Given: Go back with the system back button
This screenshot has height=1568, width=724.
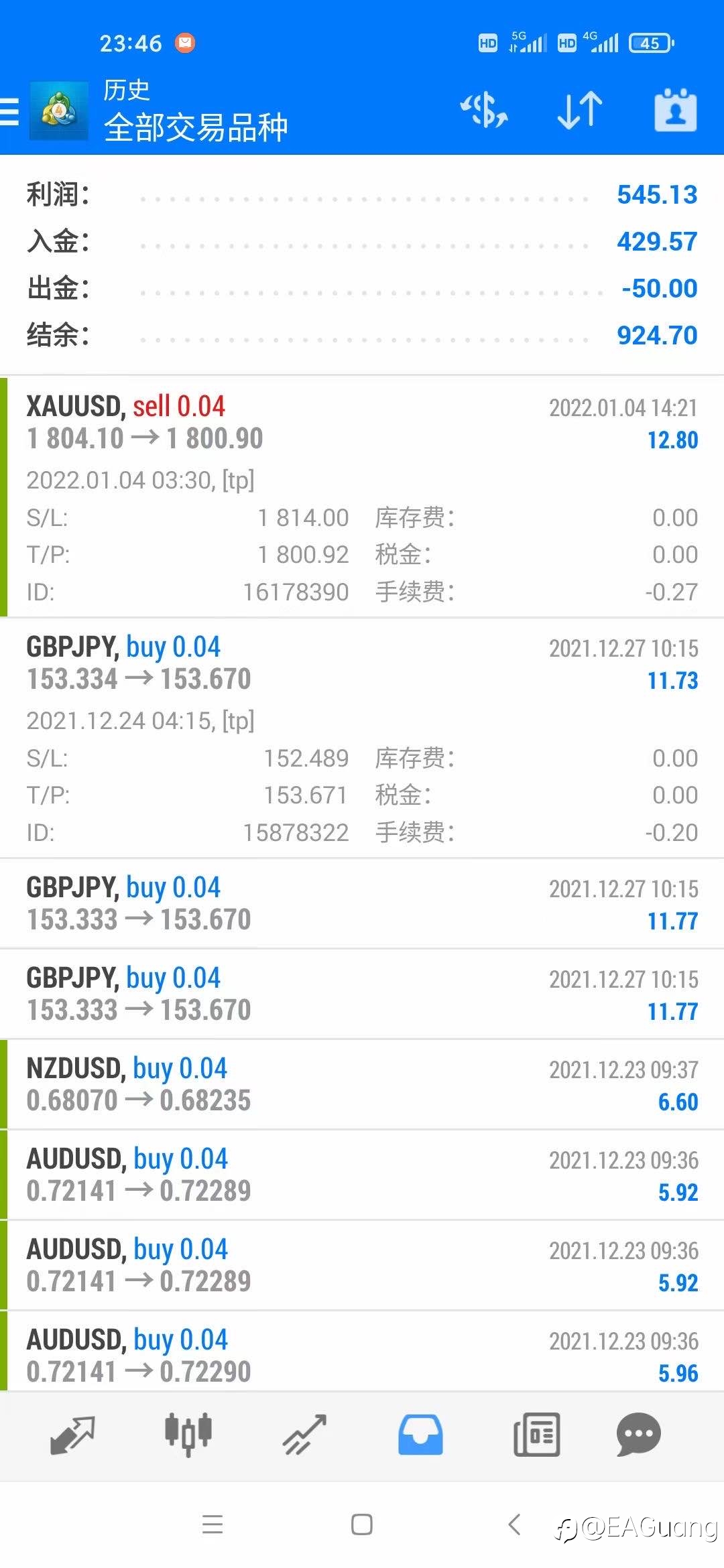Looking at the screenshot, I should pyautogui.click(x=514, y=1524).
